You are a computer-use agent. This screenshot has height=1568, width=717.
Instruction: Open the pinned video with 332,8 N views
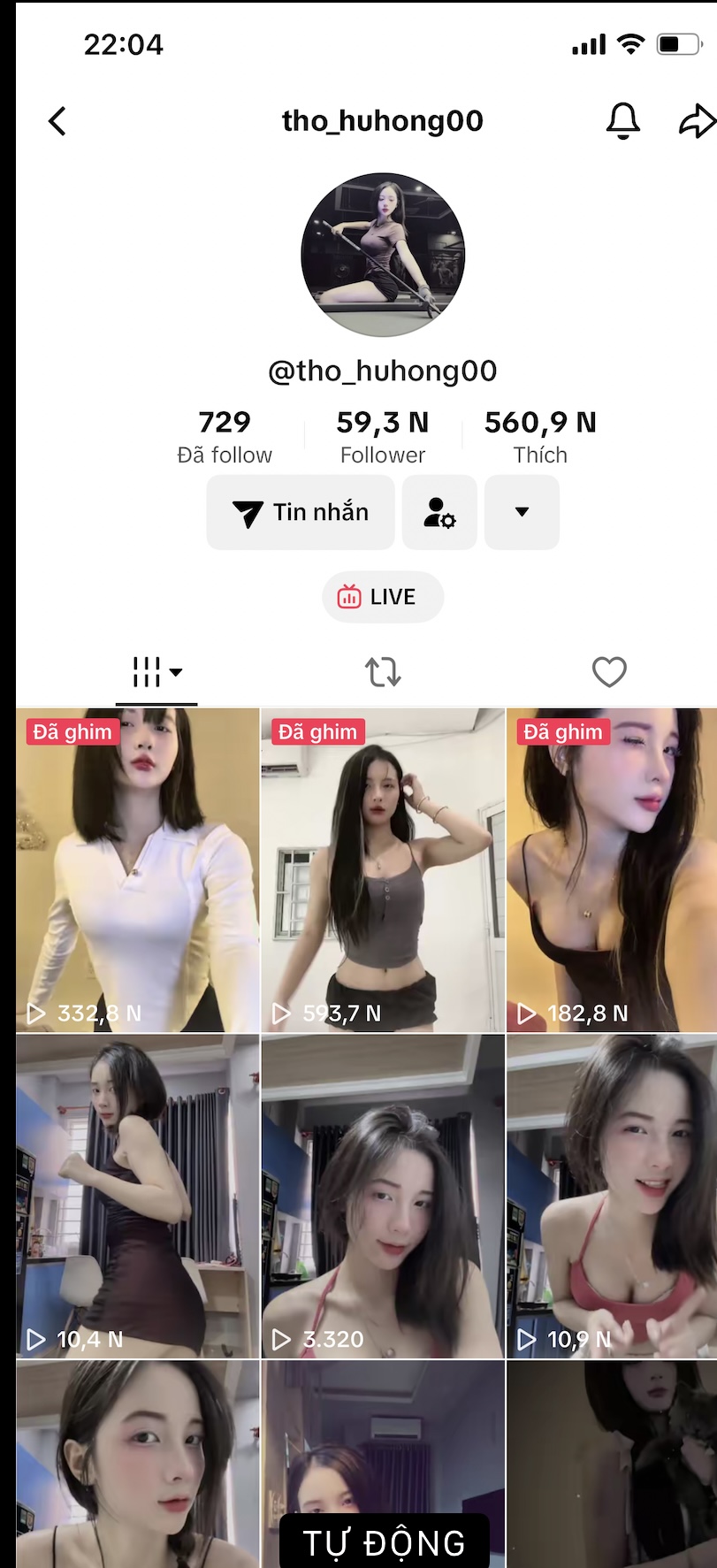pos(138,870)
